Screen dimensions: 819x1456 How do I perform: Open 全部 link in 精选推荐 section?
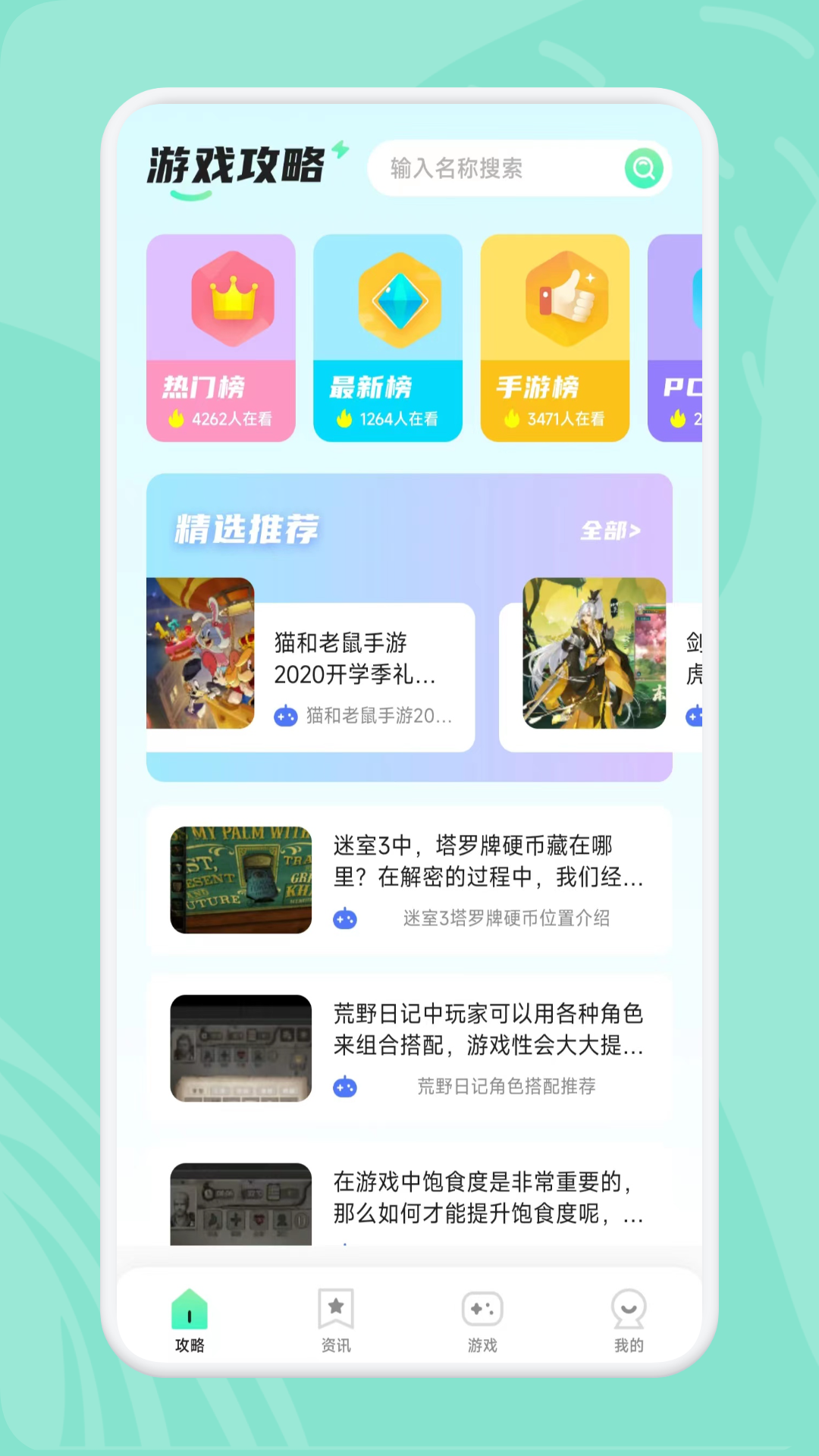pos(611,532)
